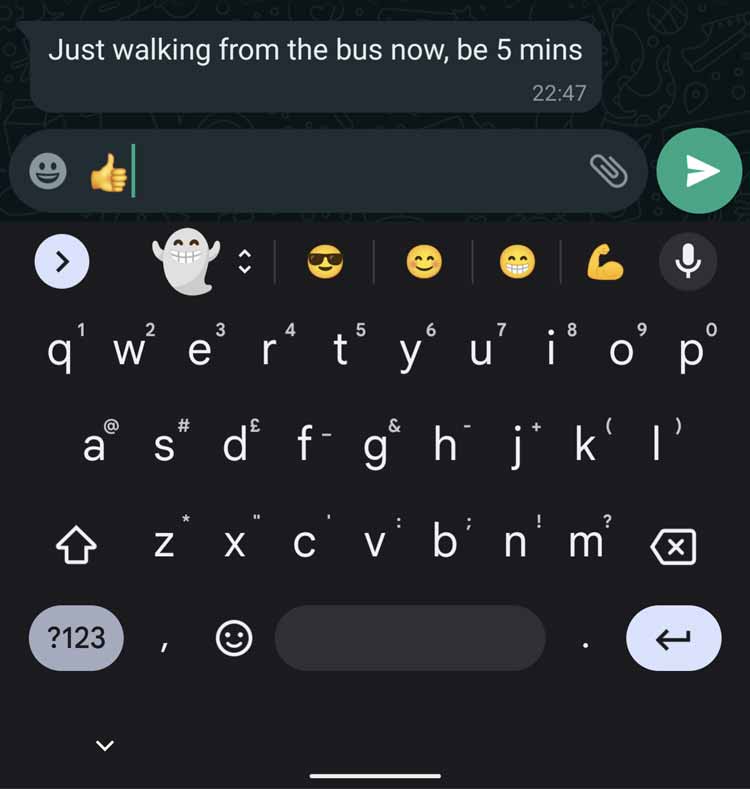
Task: Insert the sunglasses face emoji suggestion
Action: (324, 263)
